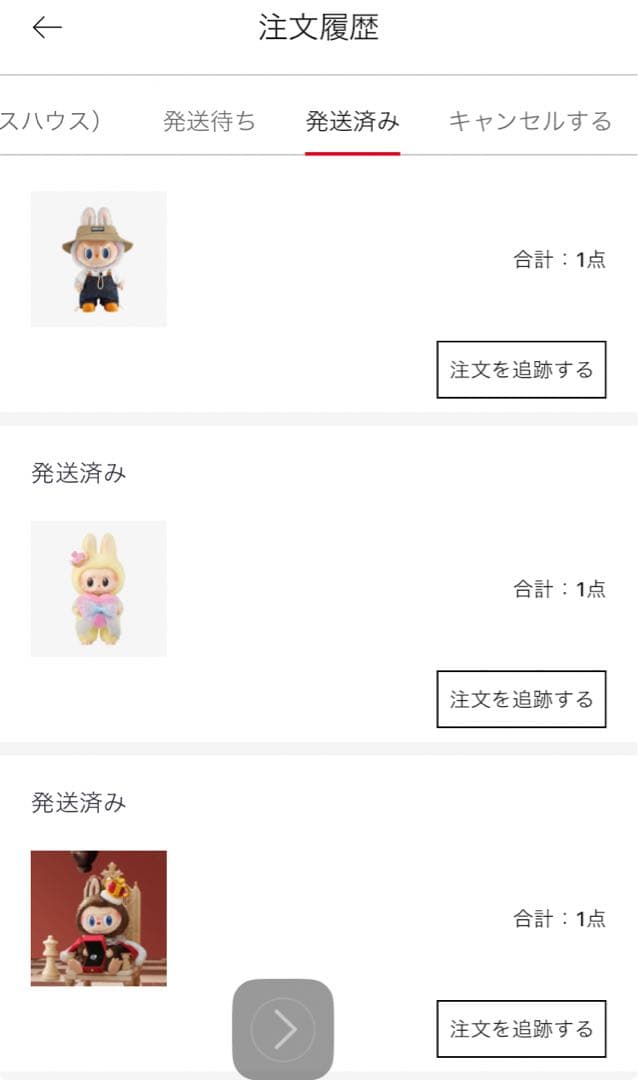Tap the gray floating arrow button

coord(283,1029)
